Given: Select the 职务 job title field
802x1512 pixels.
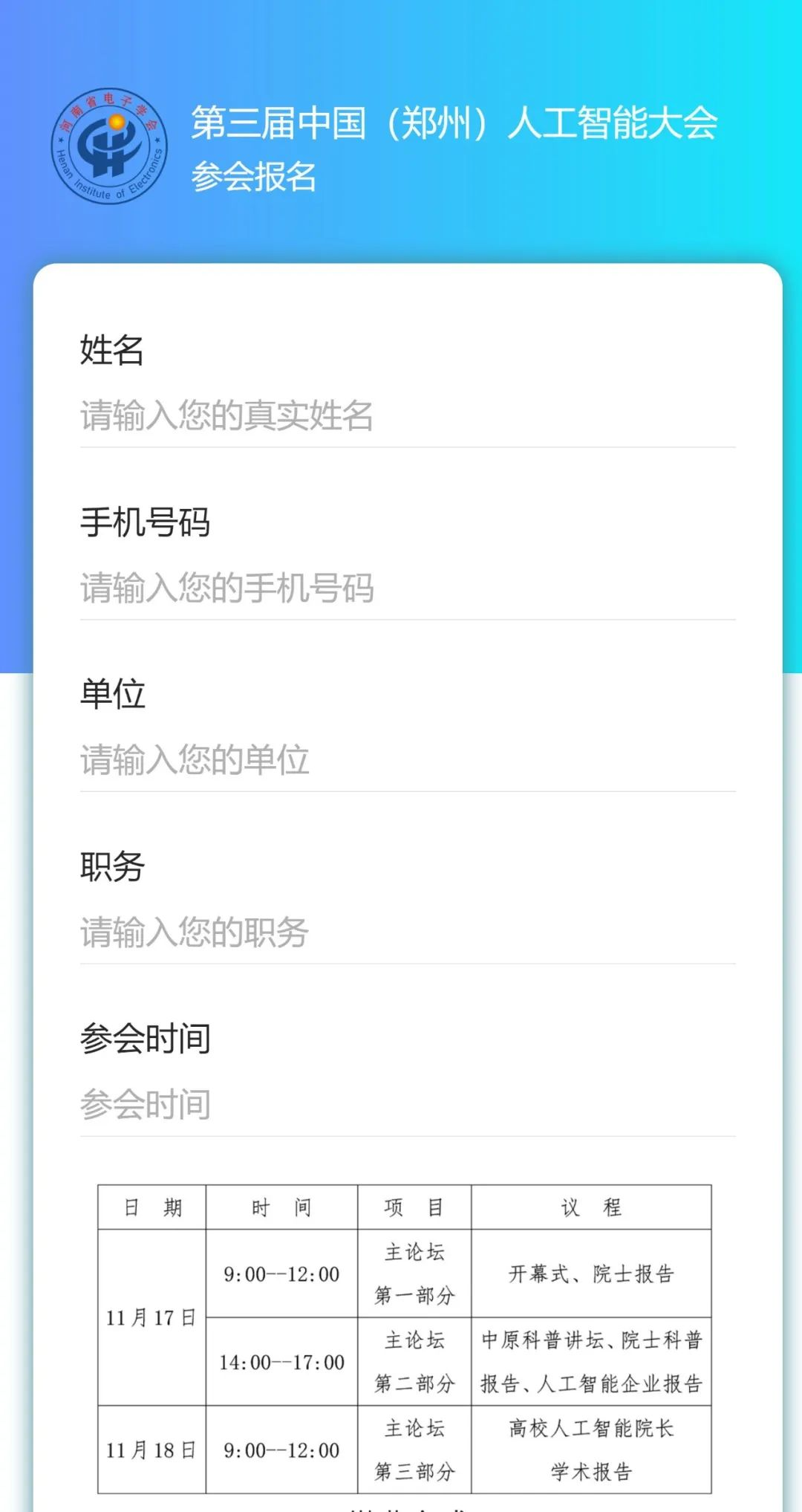Looking at the screenshot, I should 407,932.
